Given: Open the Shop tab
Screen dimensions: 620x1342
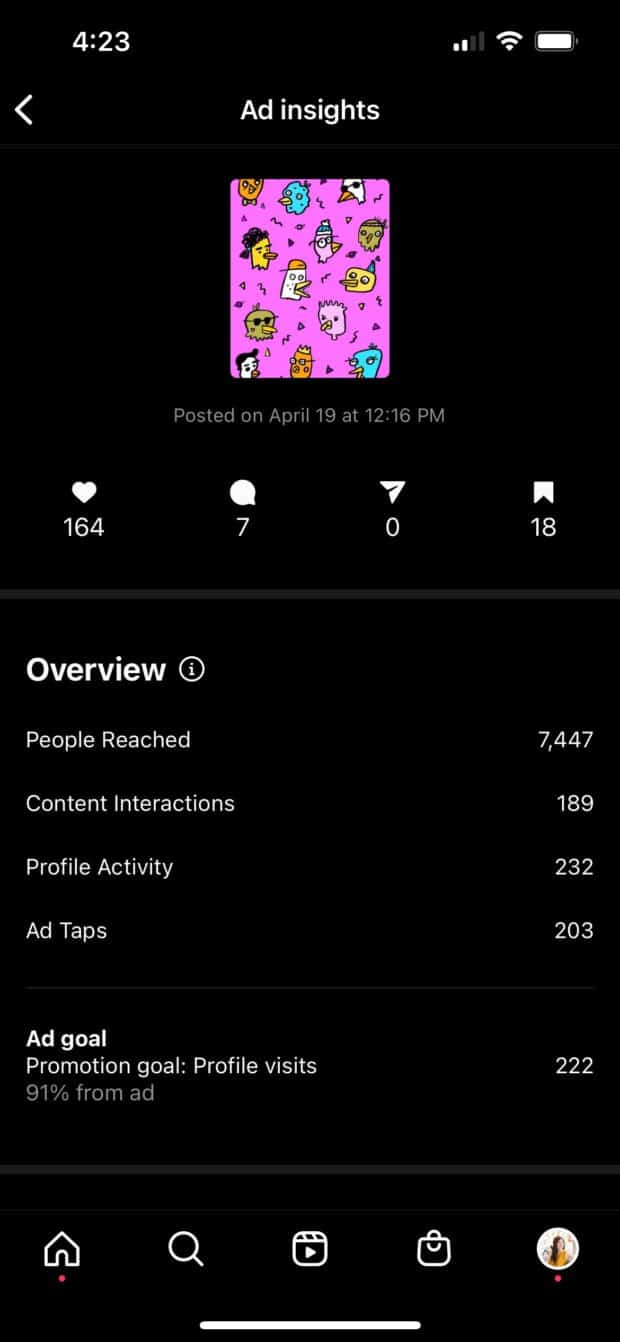Looking at the screenshot, I should [x=434, y=1248].
